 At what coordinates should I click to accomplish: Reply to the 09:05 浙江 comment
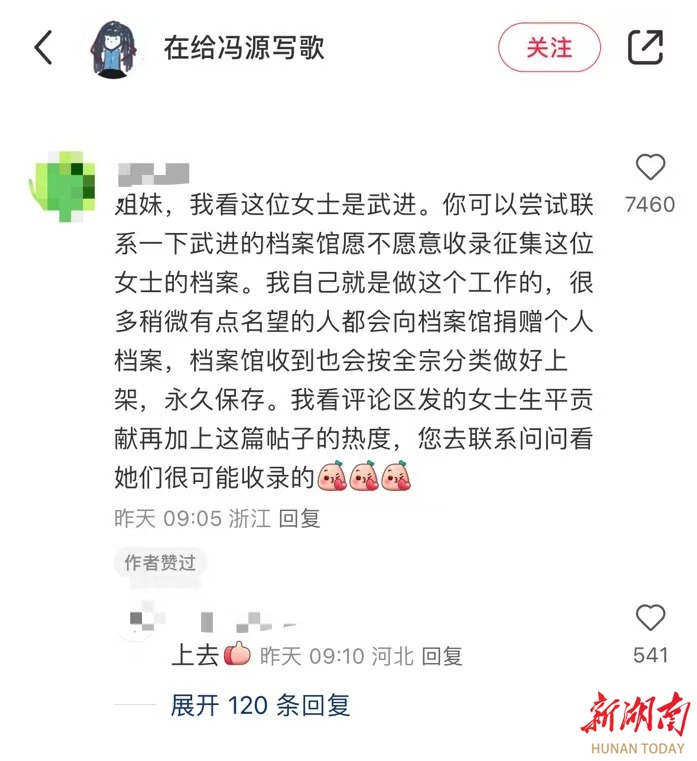(299, 519)
